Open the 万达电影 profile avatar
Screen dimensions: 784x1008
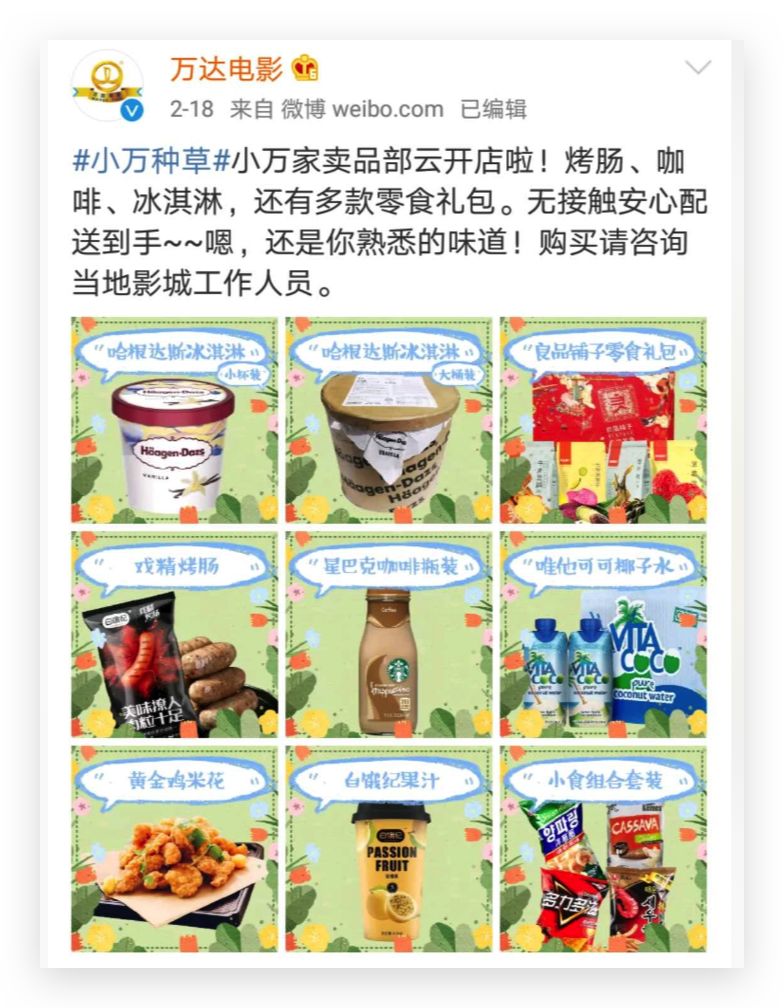point(107,86)
